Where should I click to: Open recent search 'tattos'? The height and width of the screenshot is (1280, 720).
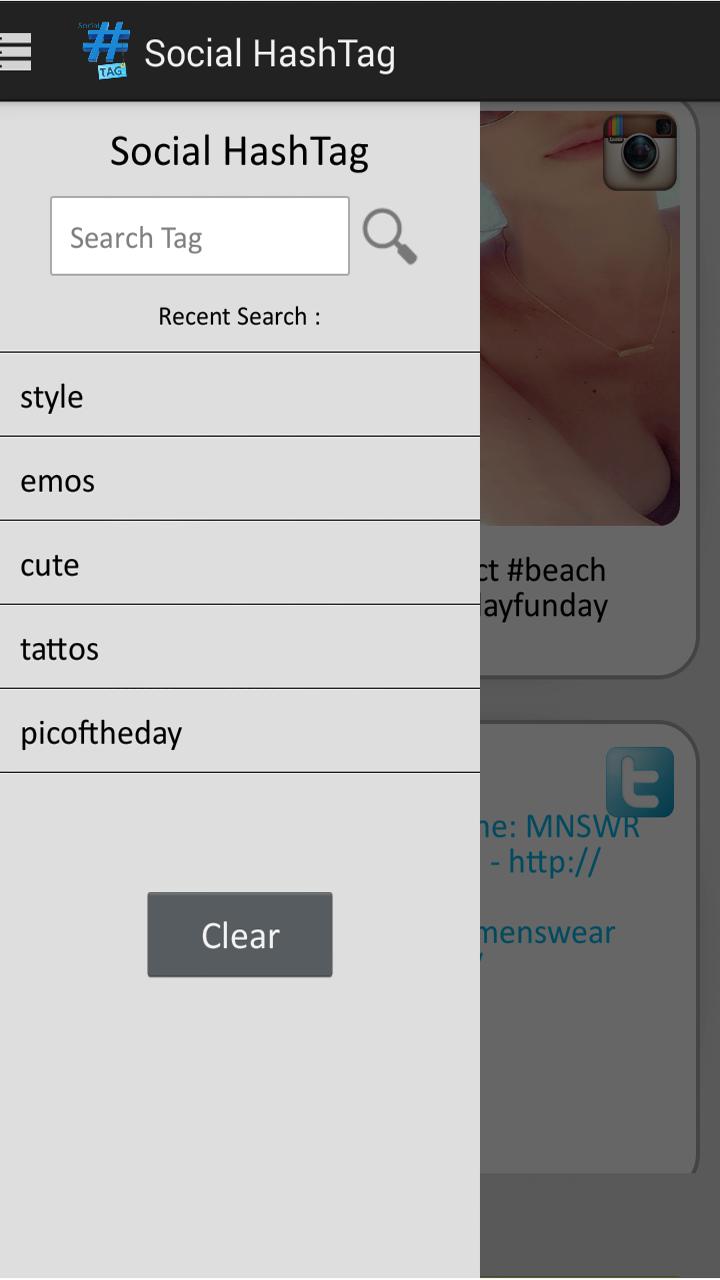coord(240,648)
